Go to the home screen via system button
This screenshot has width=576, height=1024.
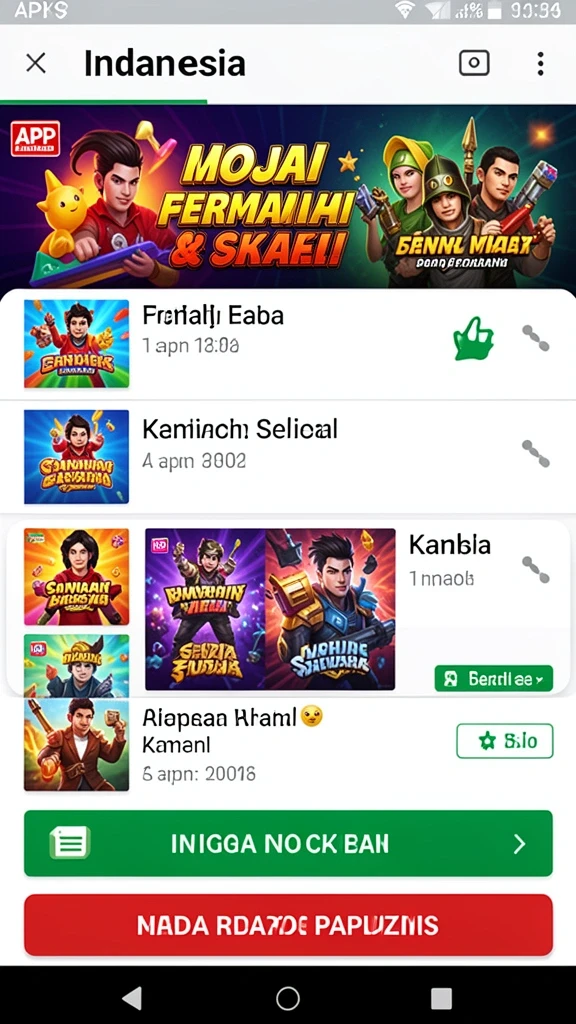pos(287,998)
